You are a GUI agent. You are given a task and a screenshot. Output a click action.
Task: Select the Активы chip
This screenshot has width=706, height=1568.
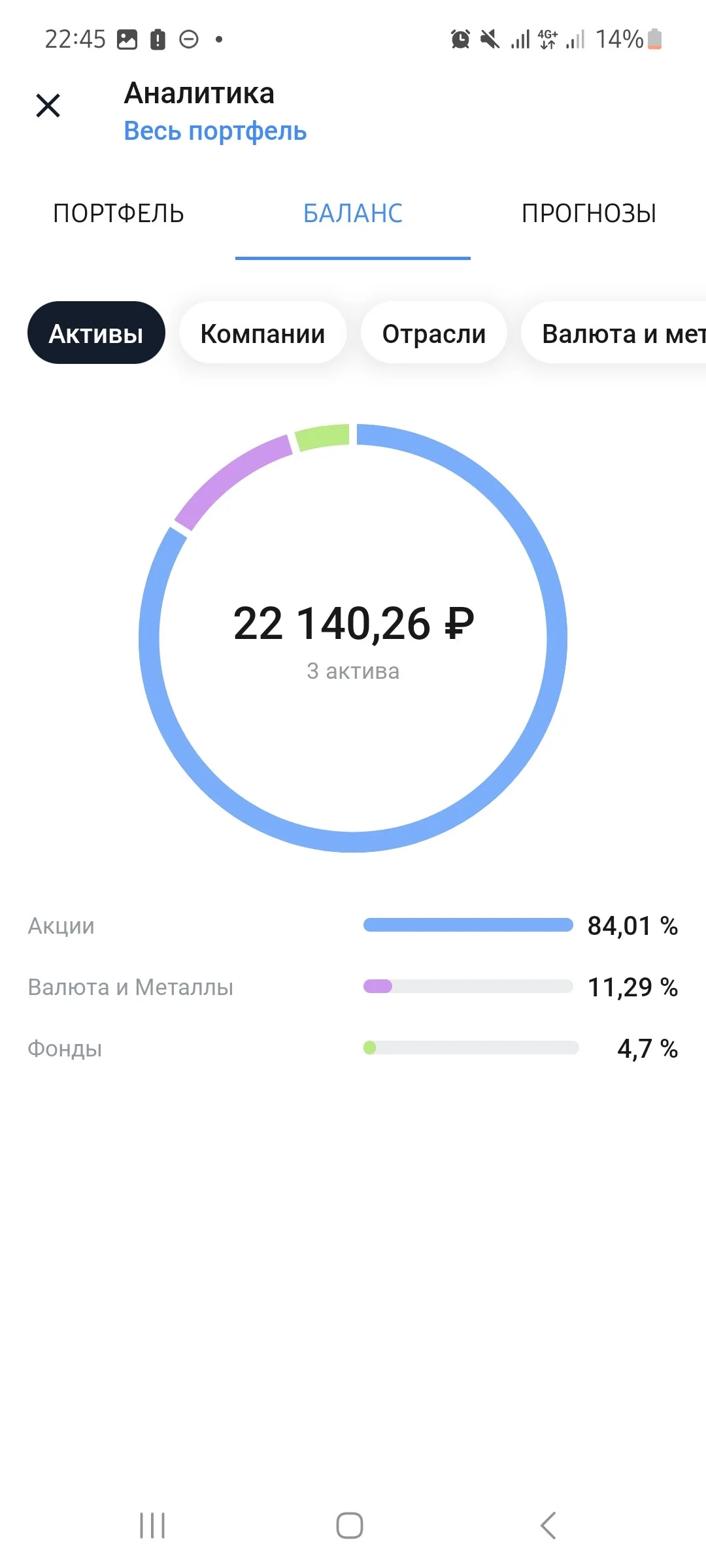pyautogui.click(x=96, y=333)
